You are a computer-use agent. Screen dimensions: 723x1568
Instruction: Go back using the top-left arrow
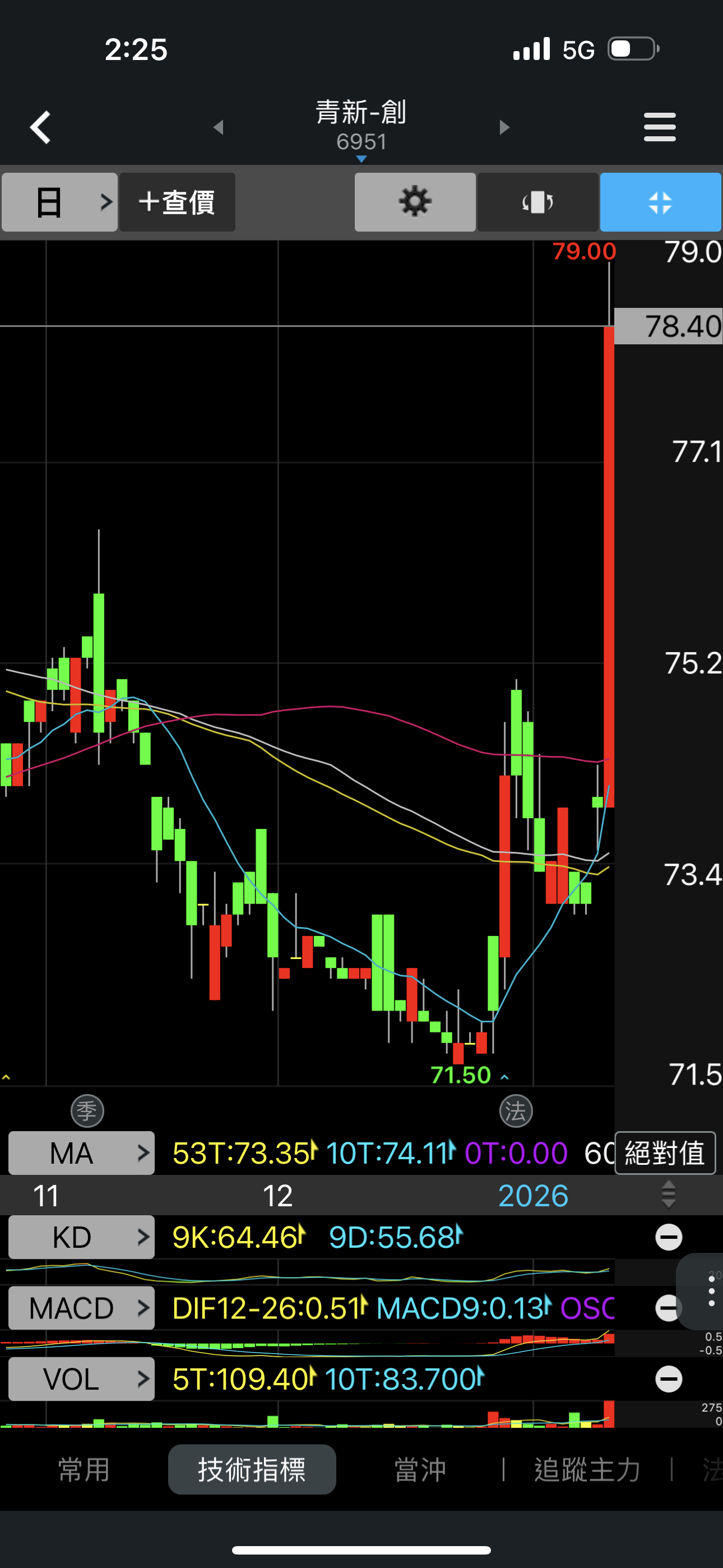point(40,127)
